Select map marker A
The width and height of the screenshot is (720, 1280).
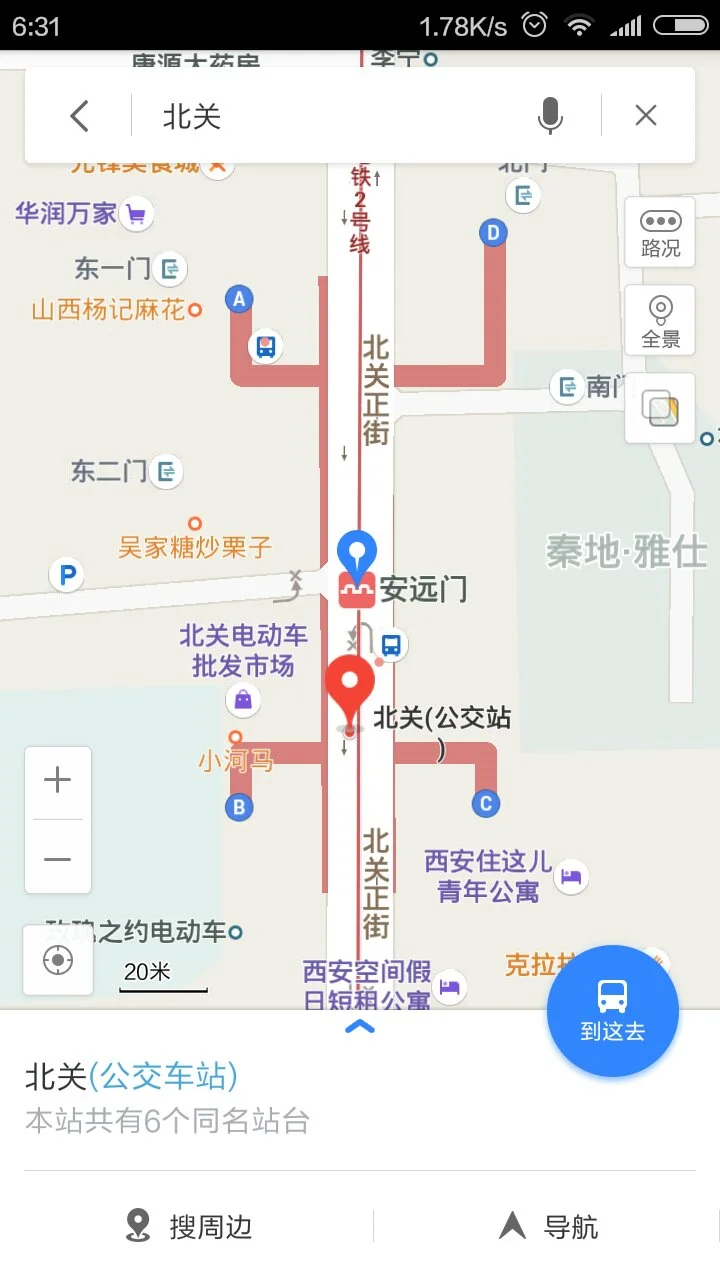(x=237, y=297)
